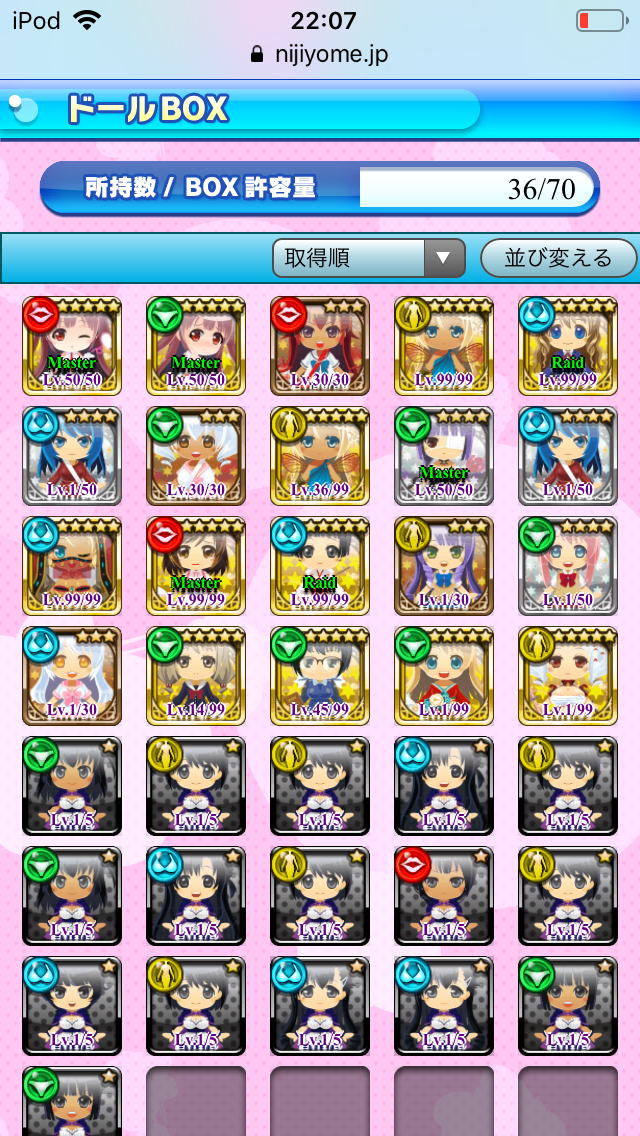Select the yellow-icon doll at Lv.1/99

click(568, 675)
